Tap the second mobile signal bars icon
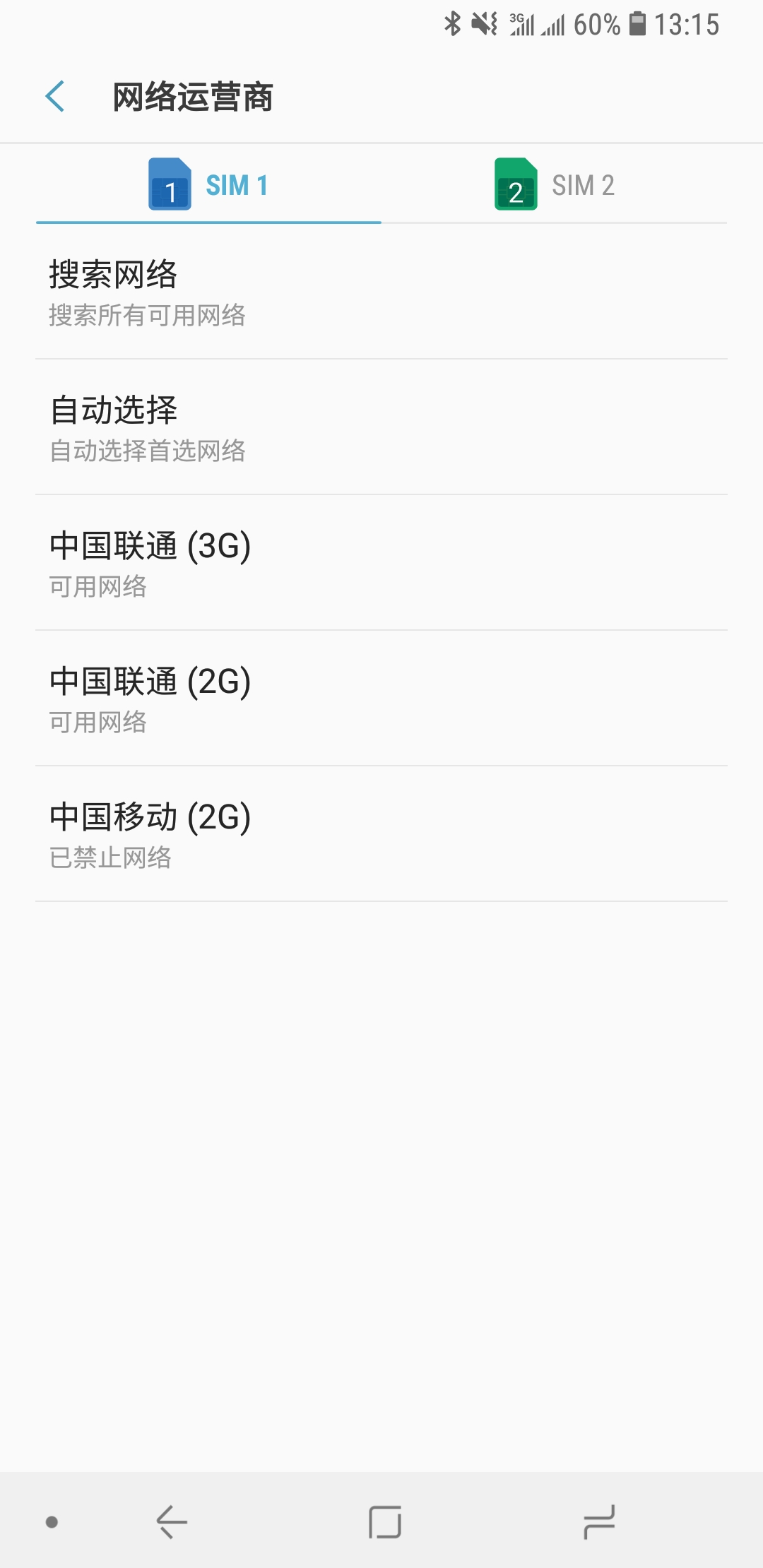 (552, 23)
